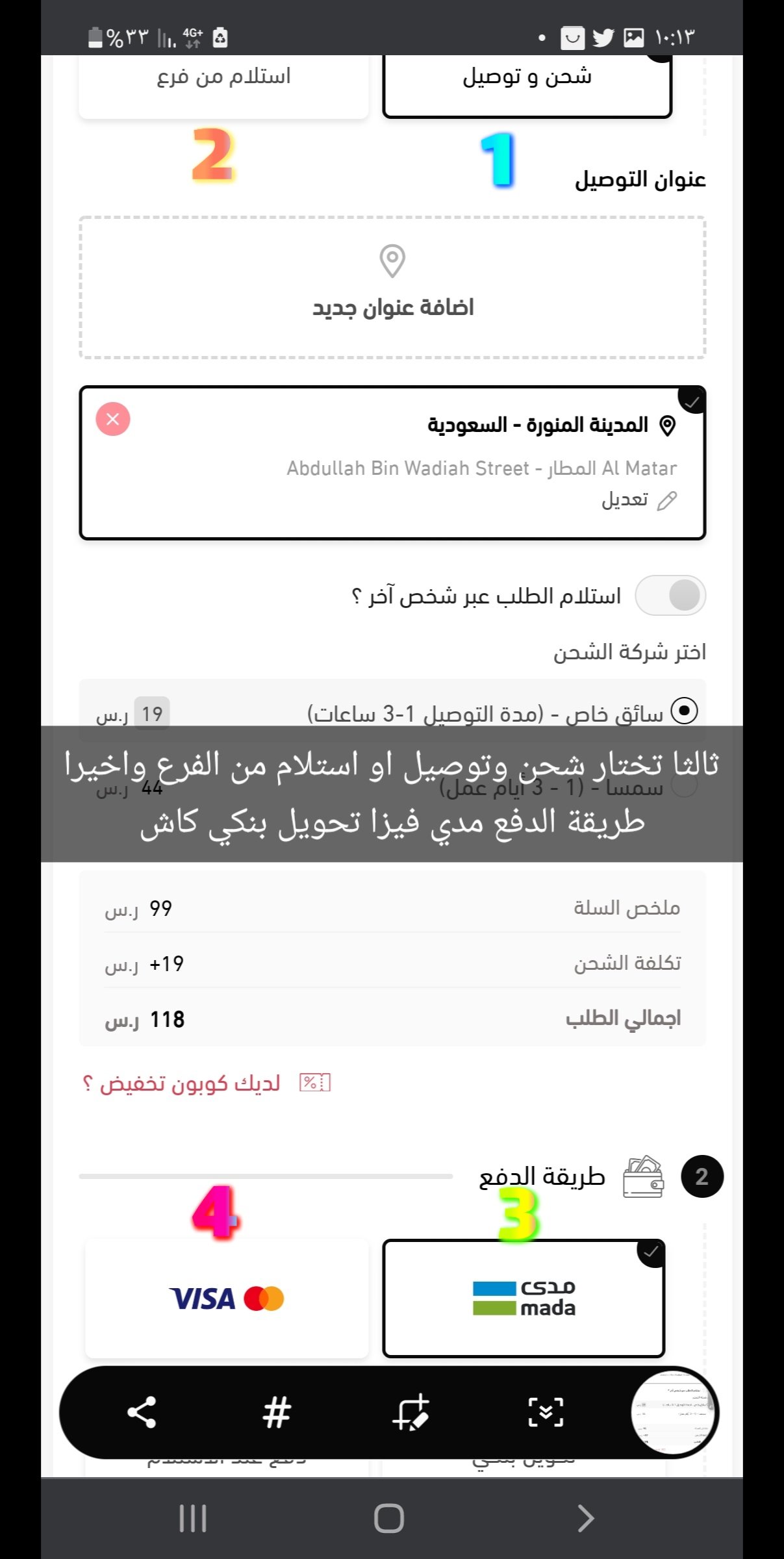Add hashtag tags to the screenshot

[276, 1412]
